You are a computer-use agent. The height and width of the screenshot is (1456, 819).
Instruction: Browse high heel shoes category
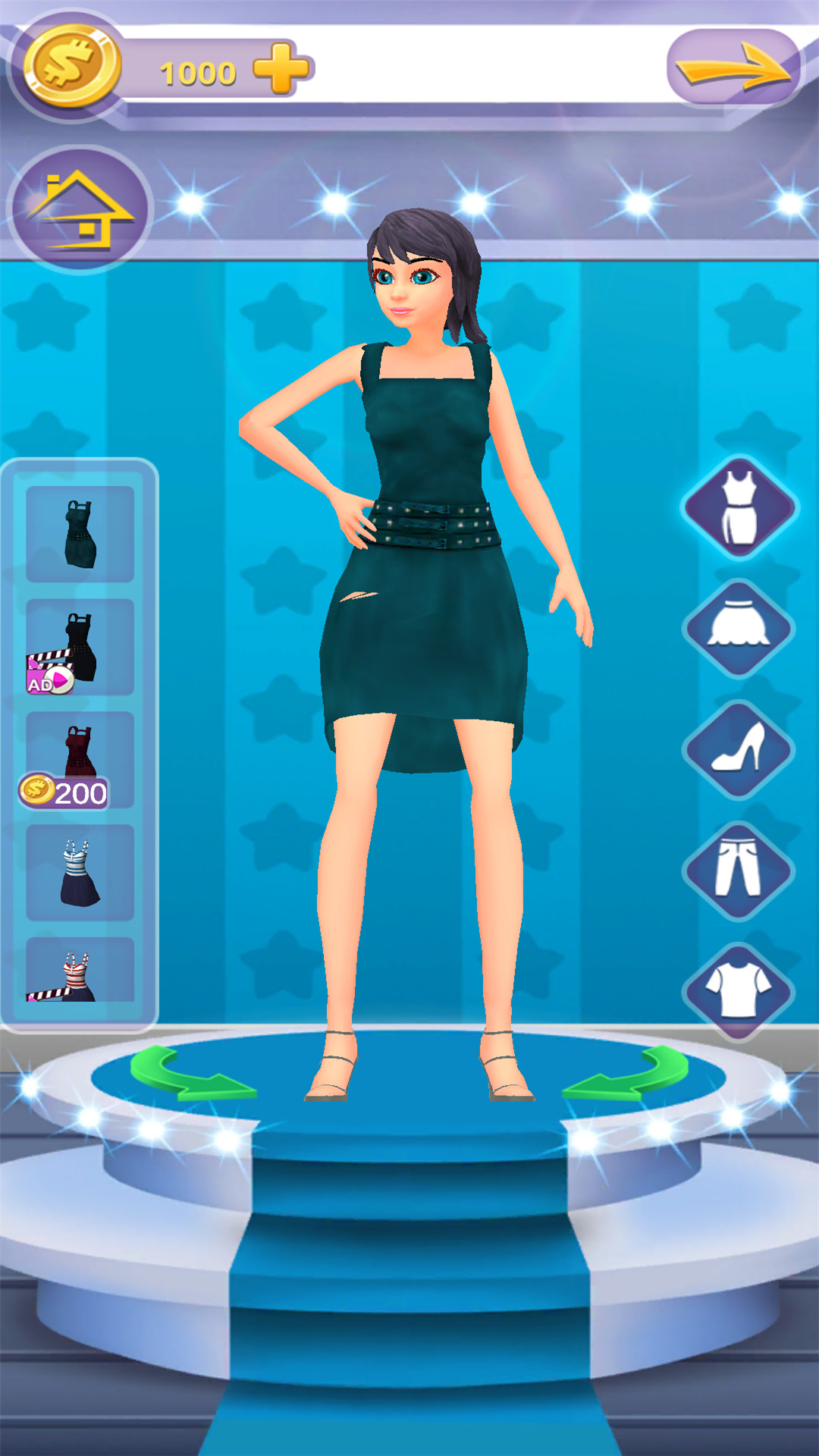pos(739,749)
